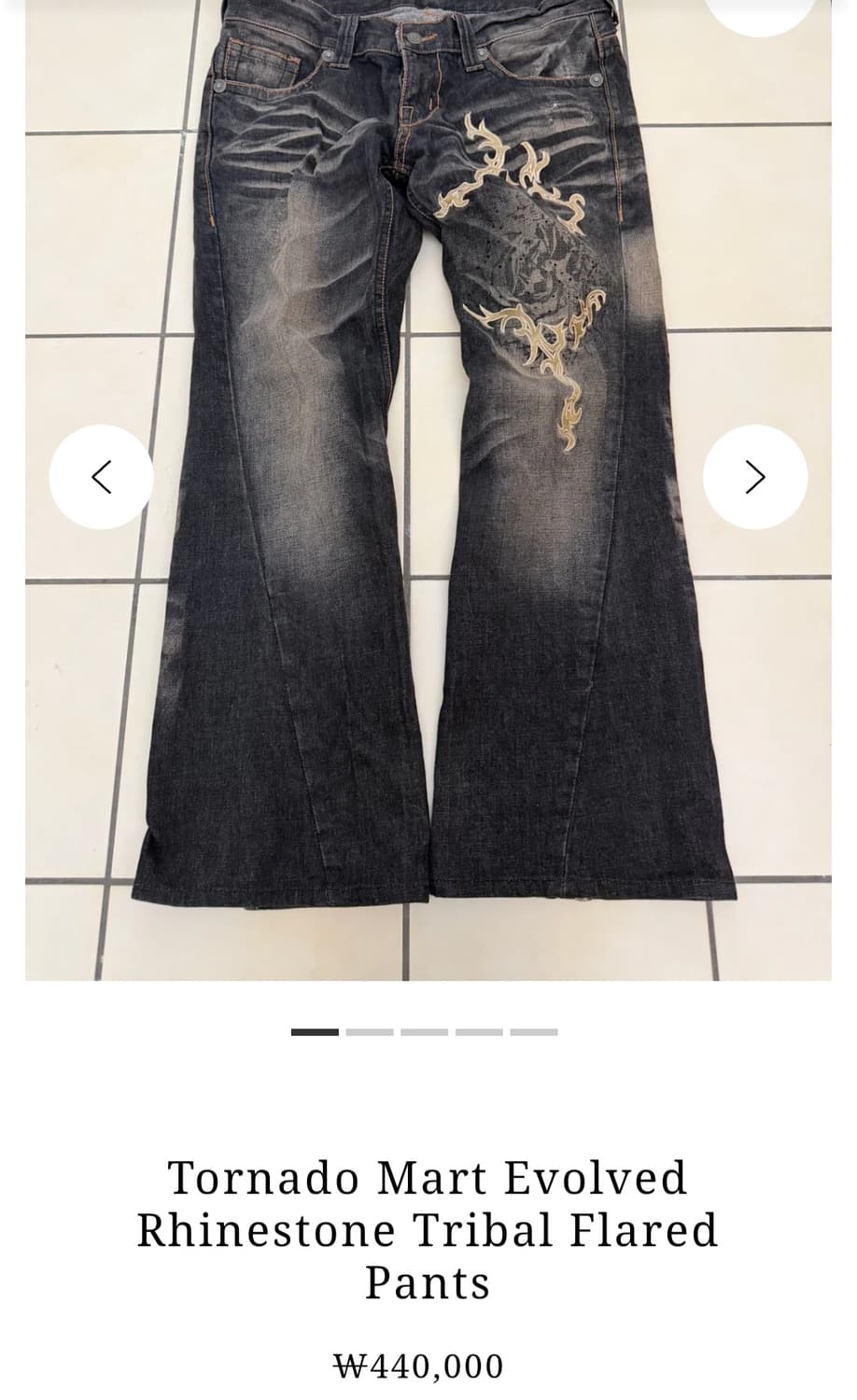The height and width of the screenshot is (1400, 857).
Task: Tap the circular white arrow control on the left
Action: pos(102,476)
